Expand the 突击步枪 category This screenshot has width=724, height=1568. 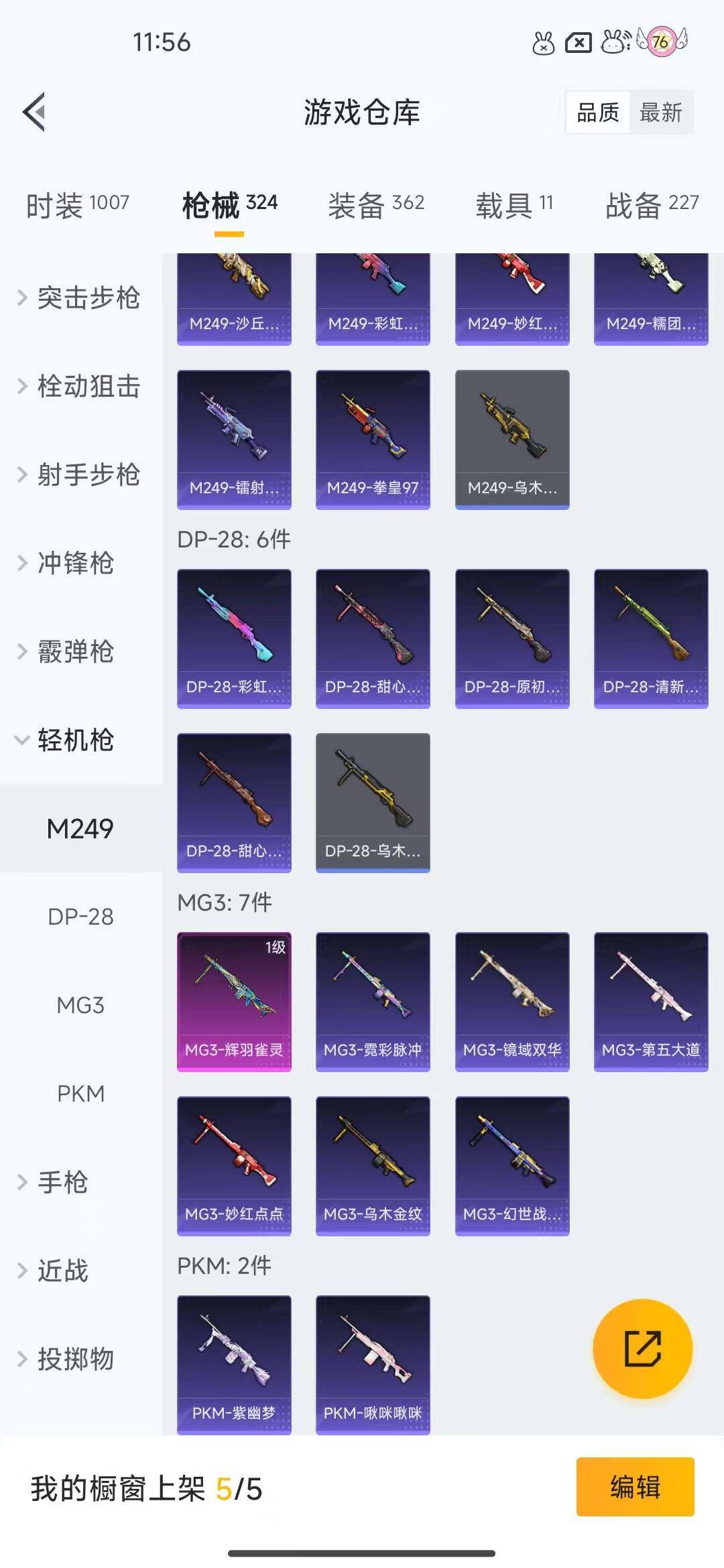[x=80, y=298]
